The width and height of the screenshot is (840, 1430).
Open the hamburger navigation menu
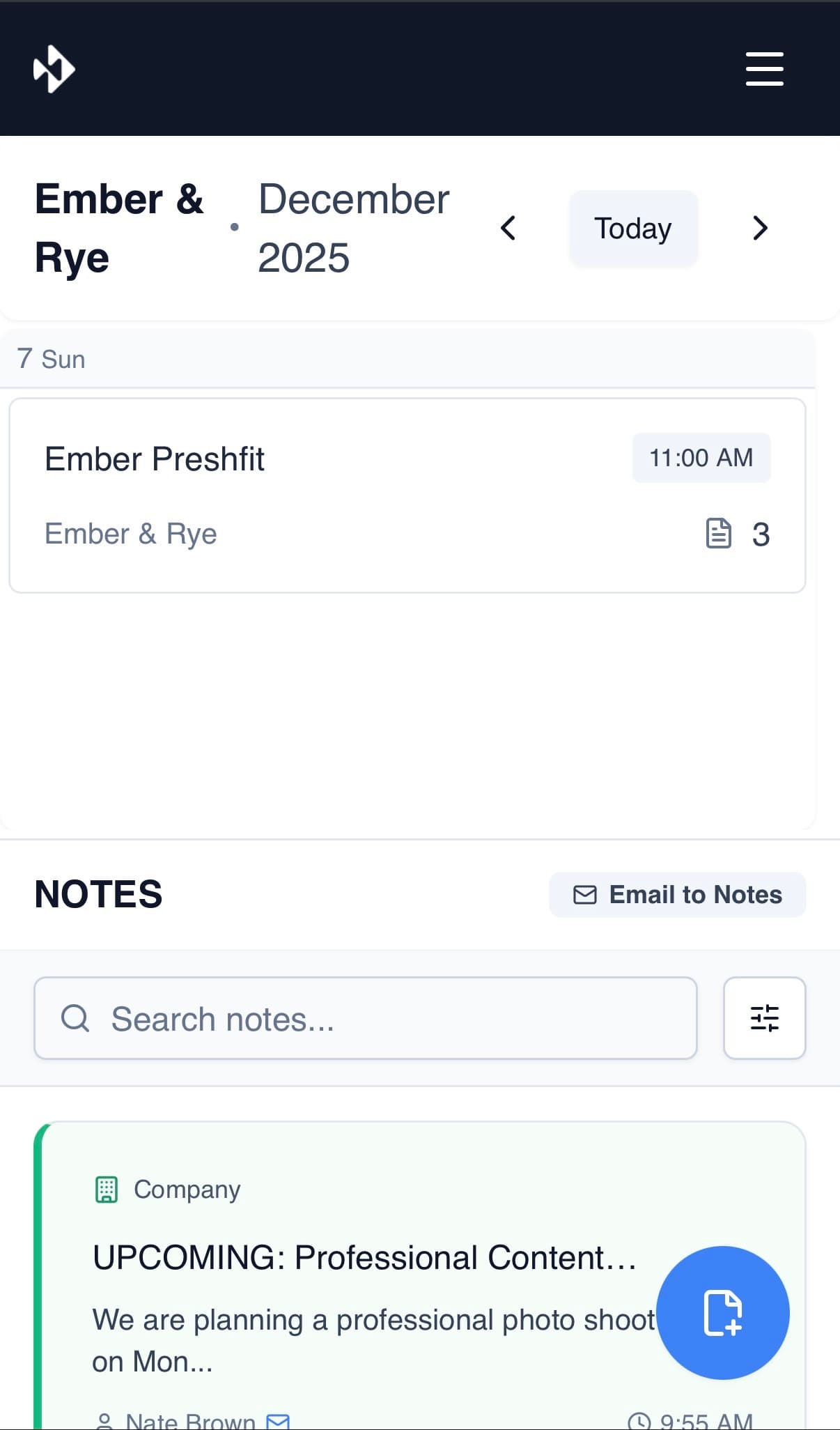pos(763,68)
